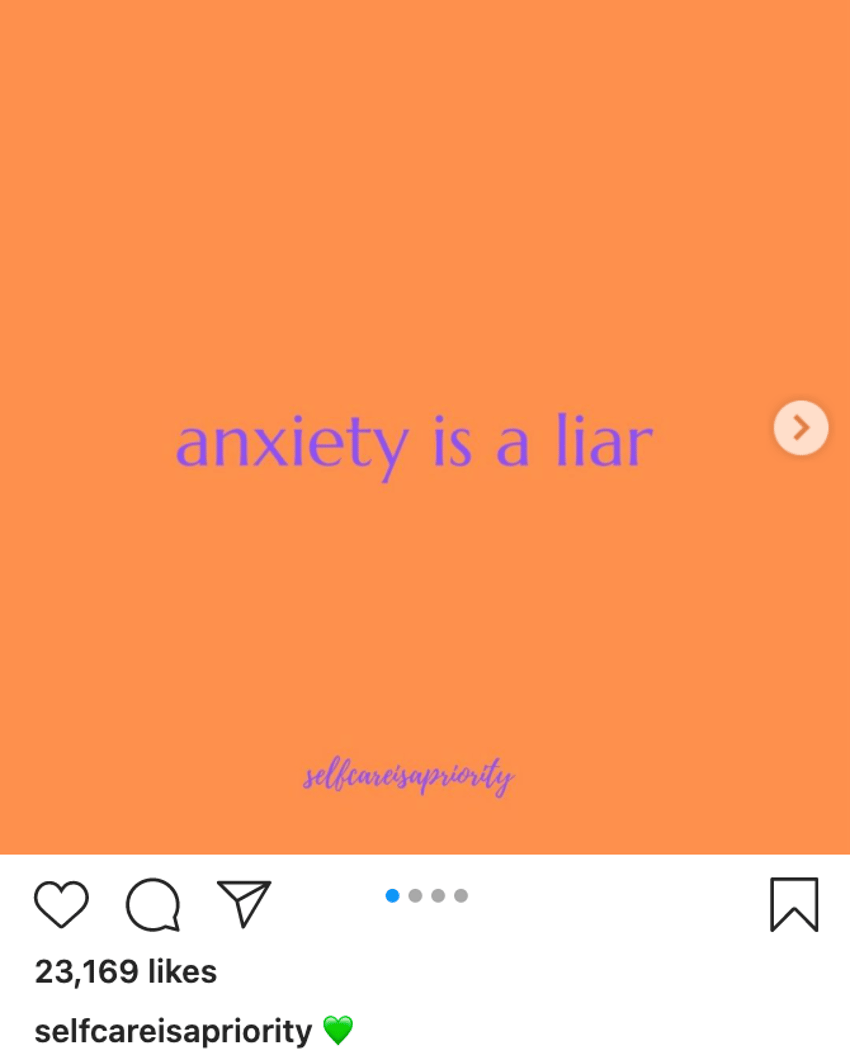
Task: Open comments on this post
Action: [153, 904]
